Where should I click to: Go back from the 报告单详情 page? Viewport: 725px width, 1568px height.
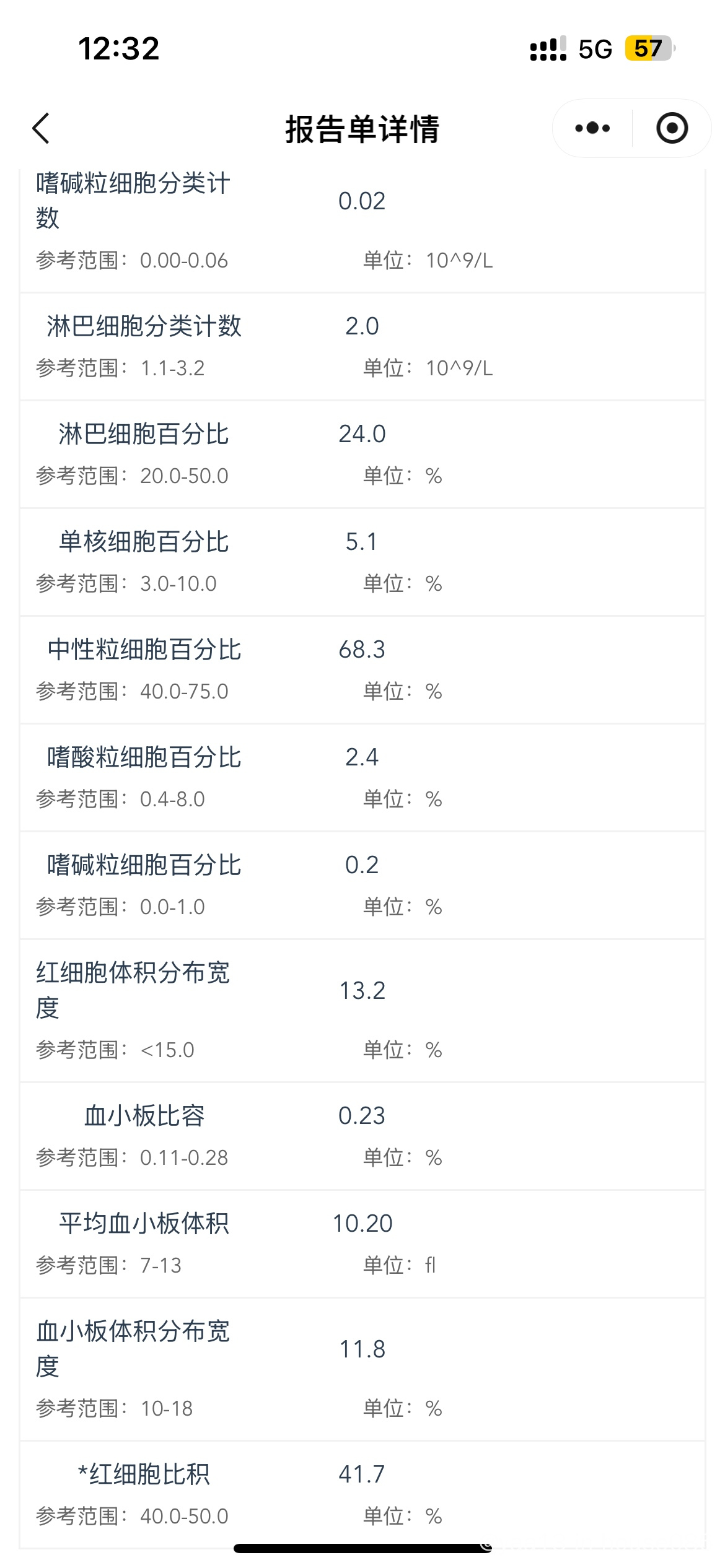pyautogui.click(x=41, y=129)
